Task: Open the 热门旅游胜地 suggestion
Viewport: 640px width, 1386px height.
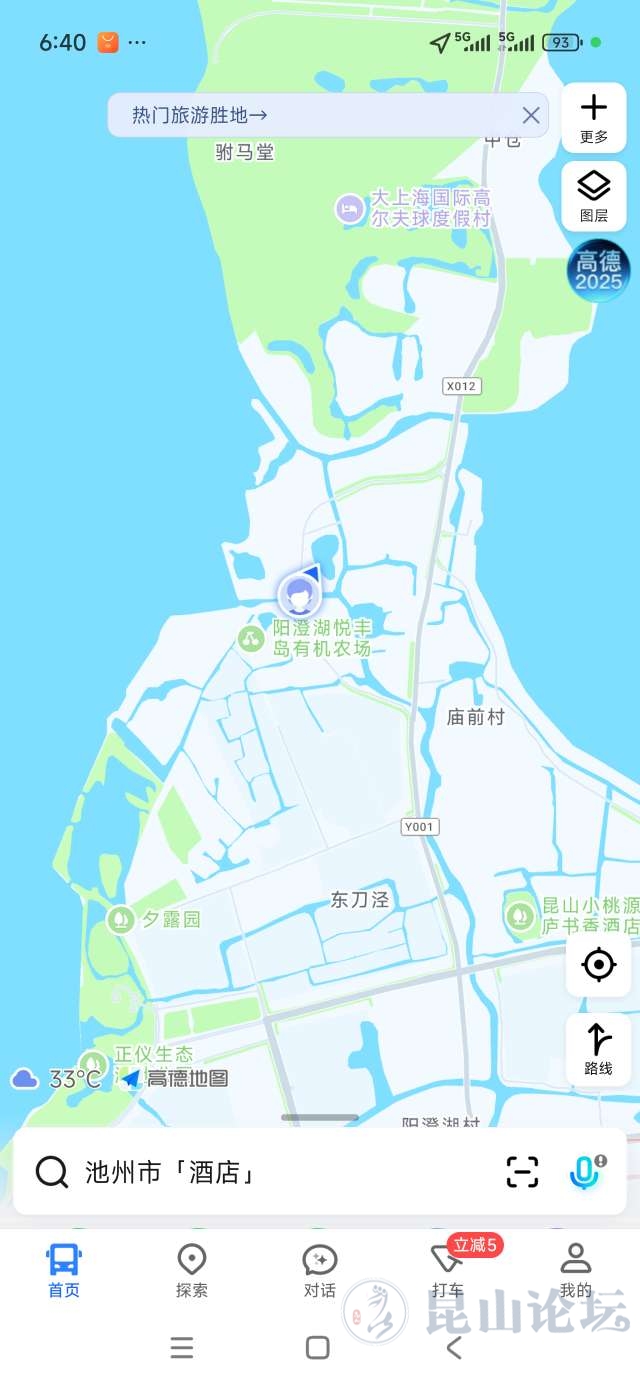Action: pyautogui.click(x=200, y=115)
